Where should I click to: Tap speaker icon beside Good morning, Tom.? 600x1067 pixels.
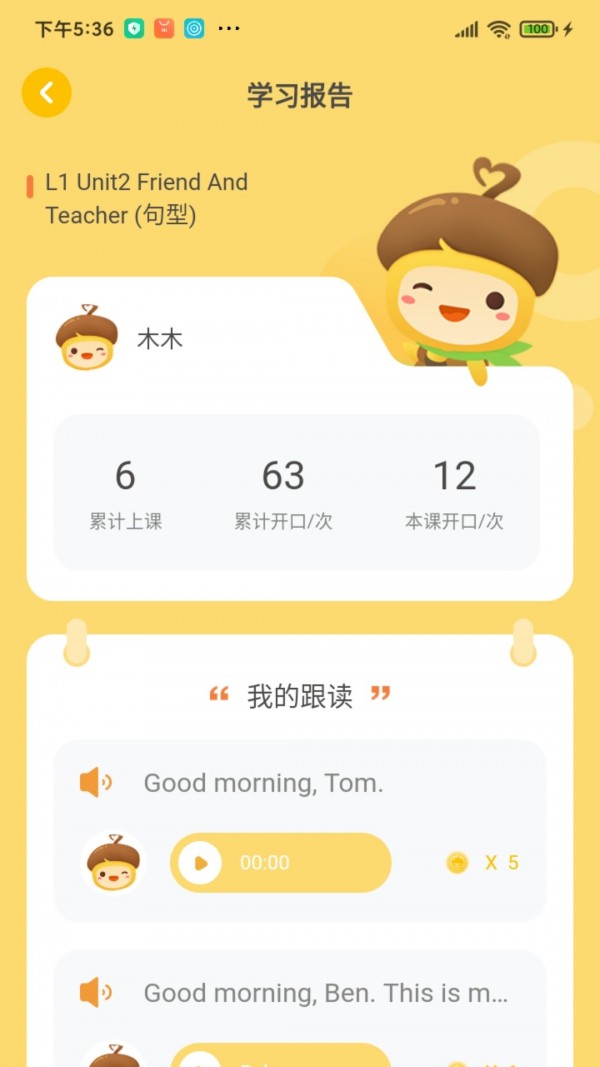(95, 782)
